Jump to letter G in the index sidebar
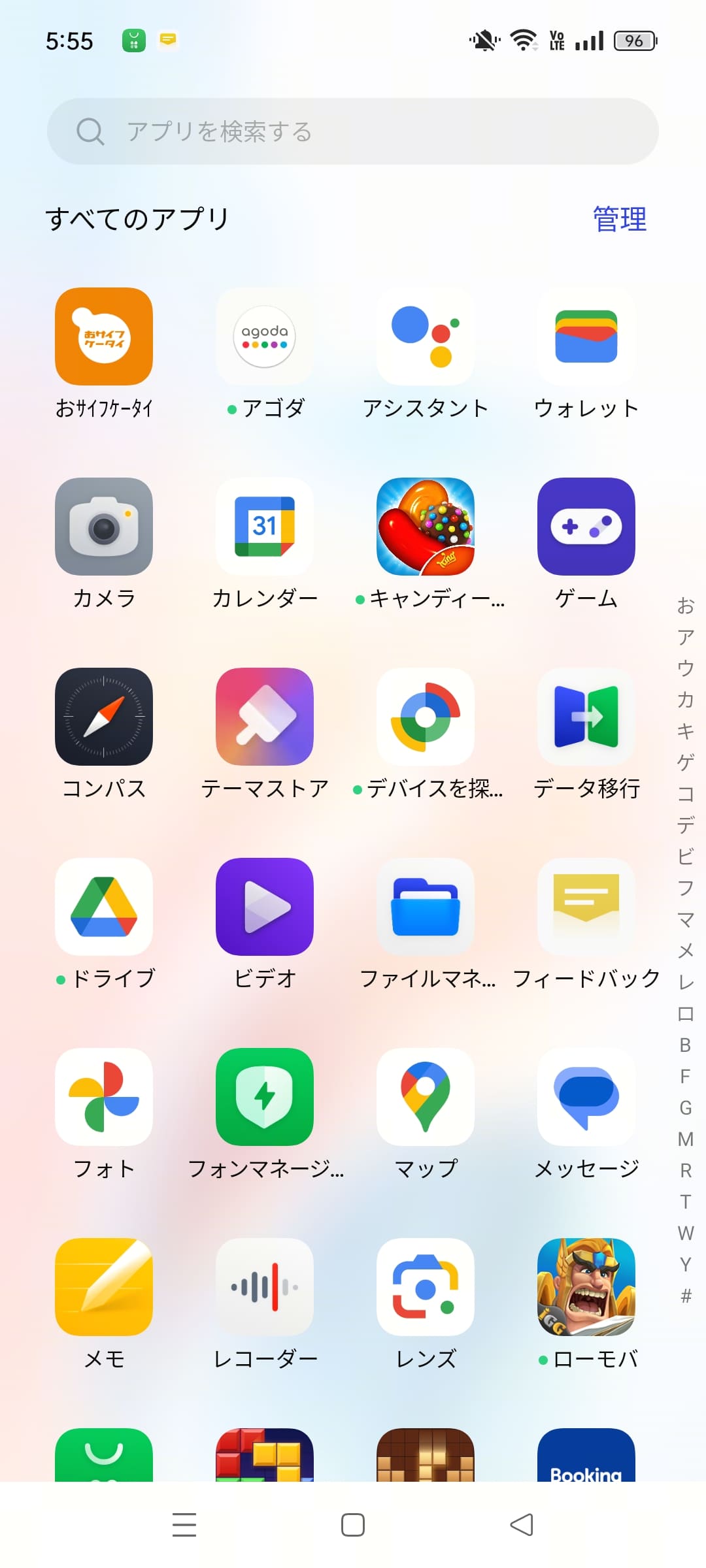This screenshot has height=1568, width=706. pyautogui.click(x=684, y=1104)
